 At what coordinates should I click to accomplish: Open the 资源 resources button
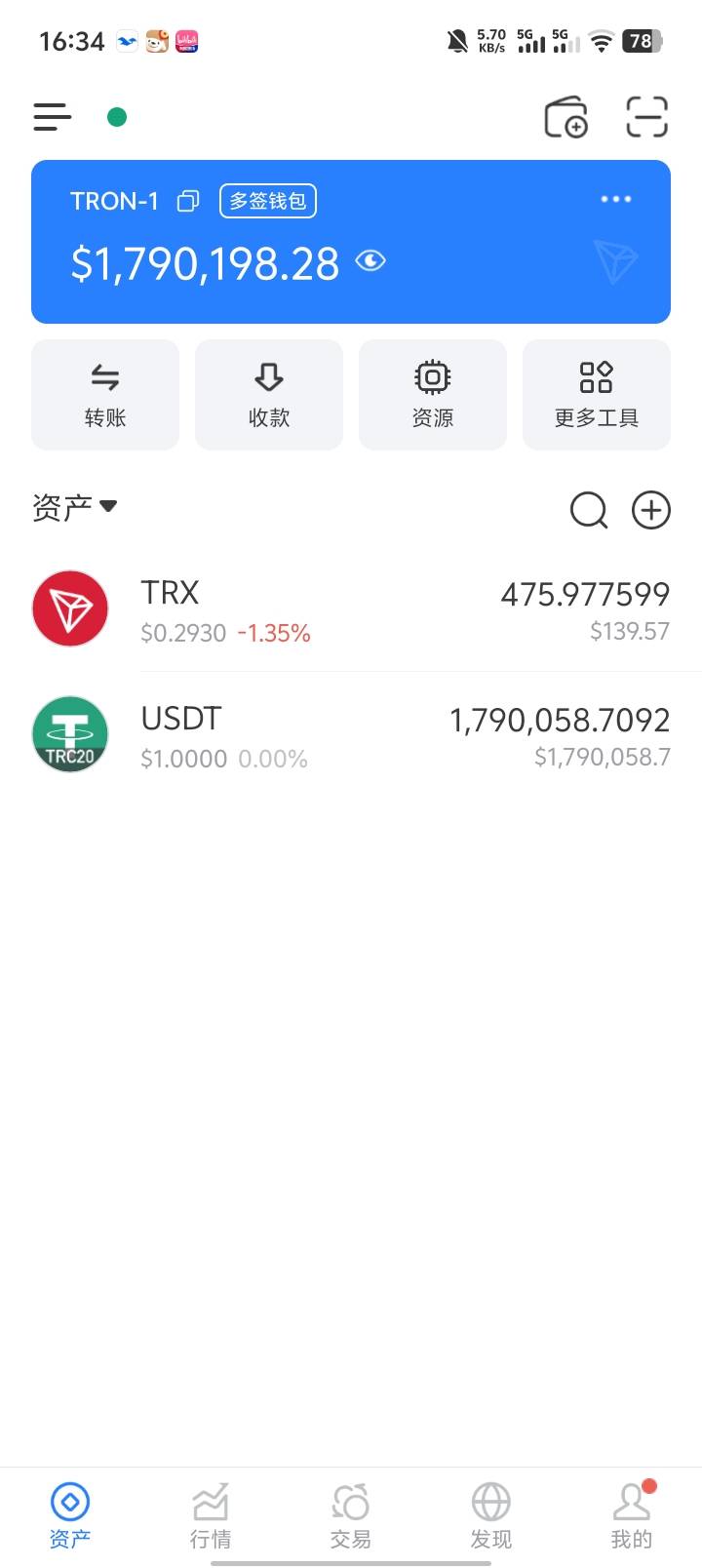[433, 394]
